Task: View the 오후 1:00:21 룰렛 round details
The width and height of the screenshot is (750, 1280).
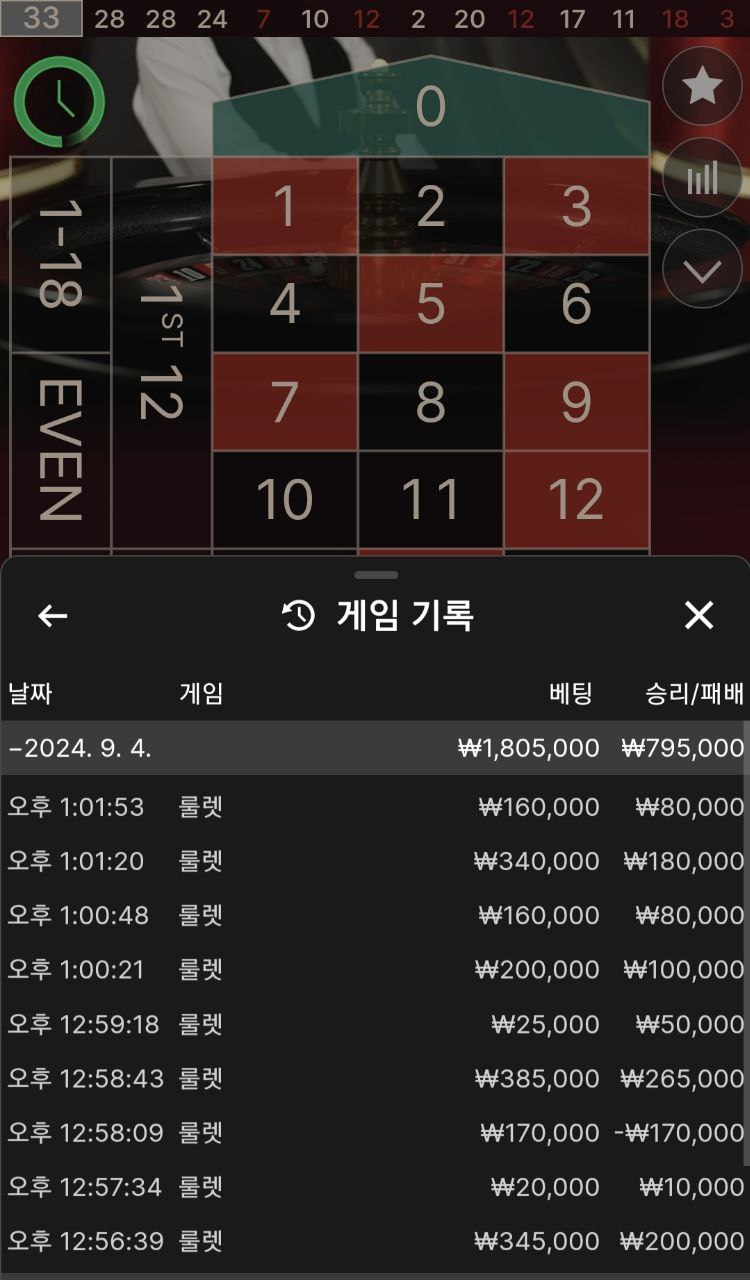Action: (375, 969)
